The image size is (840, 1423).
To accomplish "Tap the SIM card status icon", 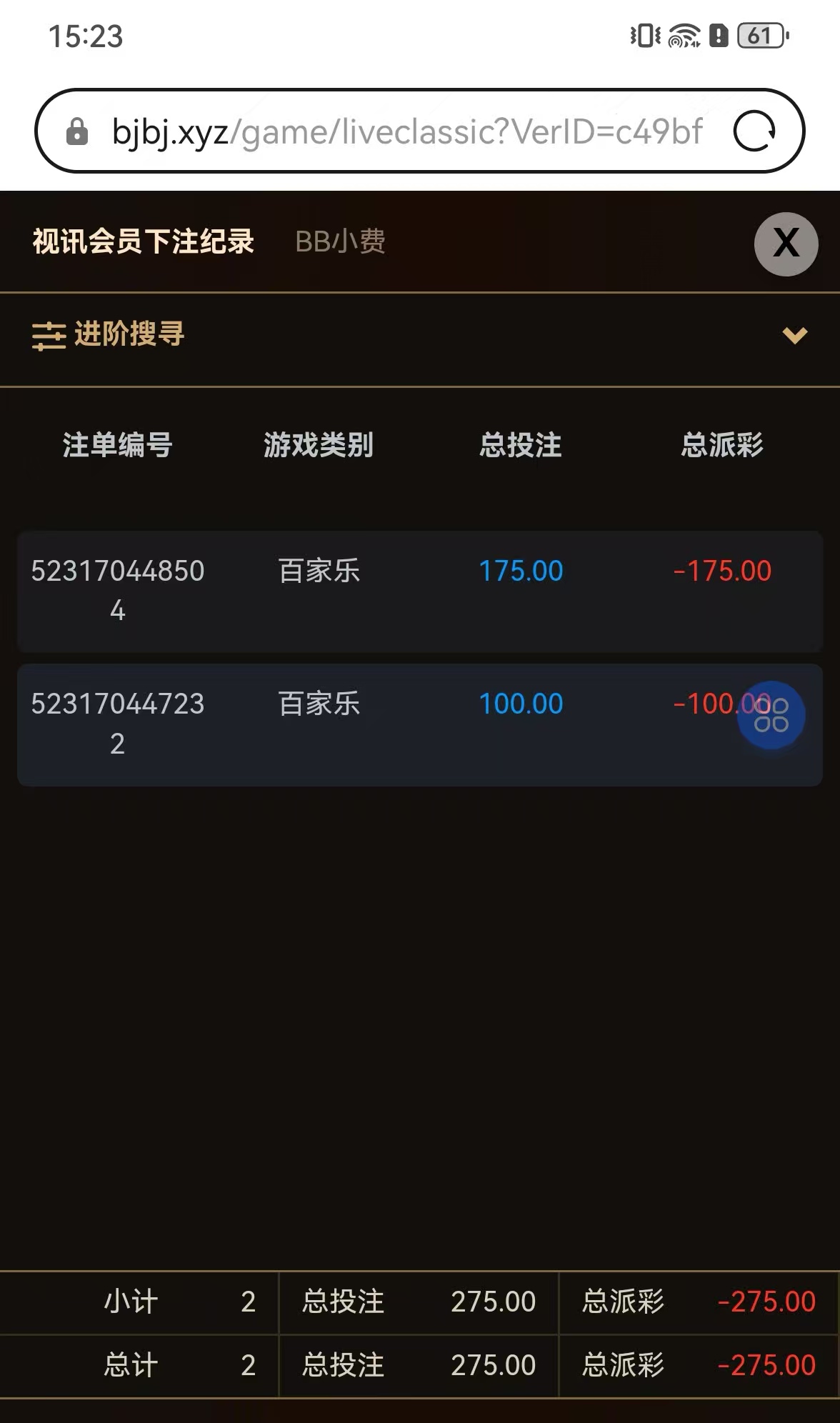I will [x=719, y=36].
